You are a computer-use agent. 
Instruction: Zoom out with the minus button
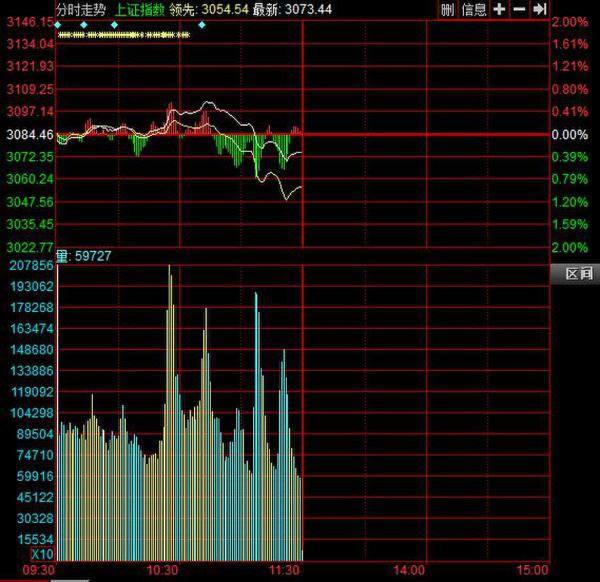(x=519, y=9)
